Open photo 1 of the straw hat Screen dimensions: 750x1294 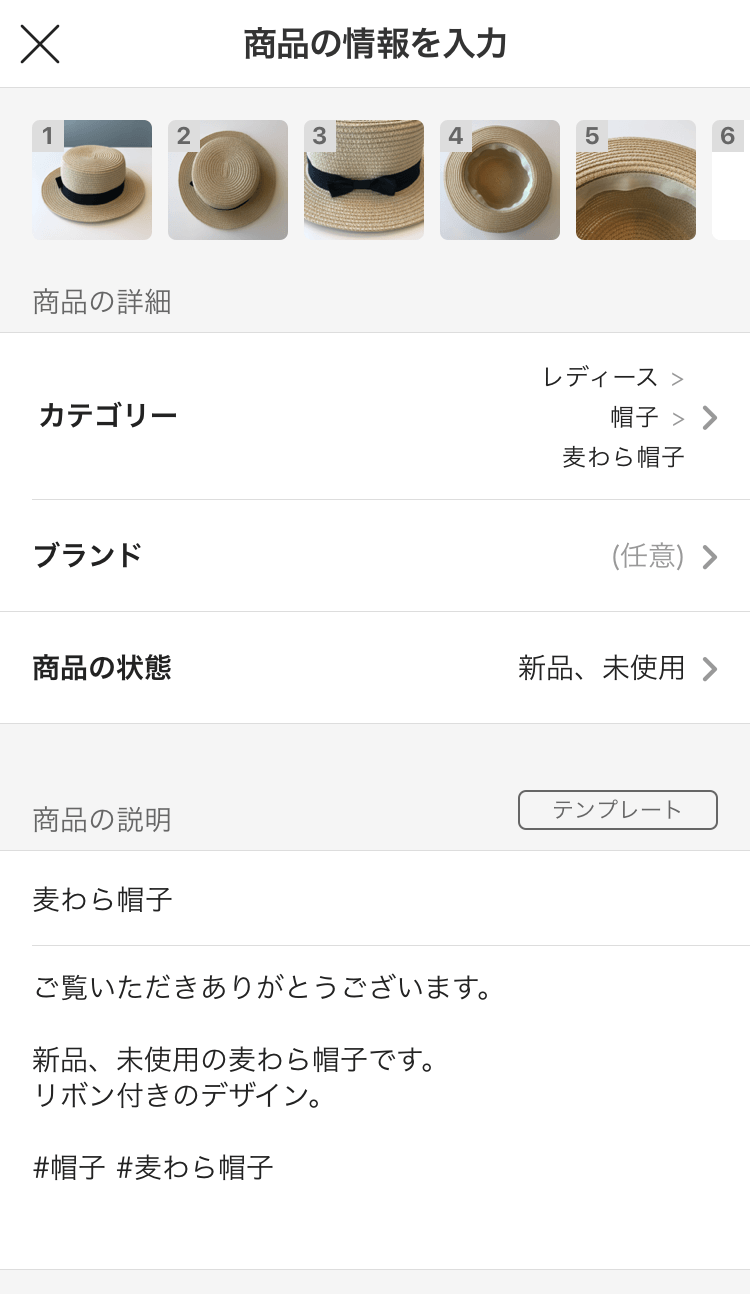click(x=92, y=180)
